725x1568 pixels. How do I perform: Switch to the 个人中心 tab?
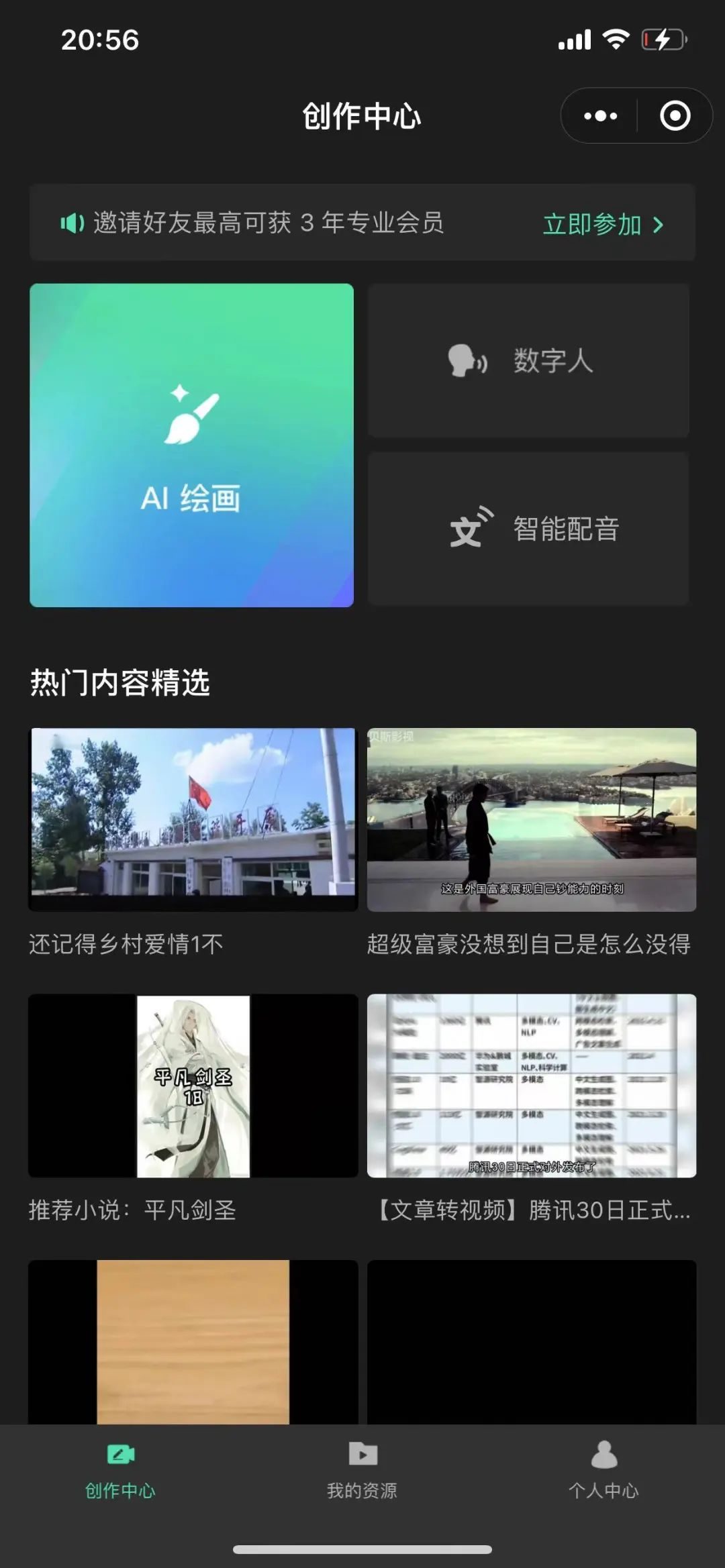(x=603, y=1469)
